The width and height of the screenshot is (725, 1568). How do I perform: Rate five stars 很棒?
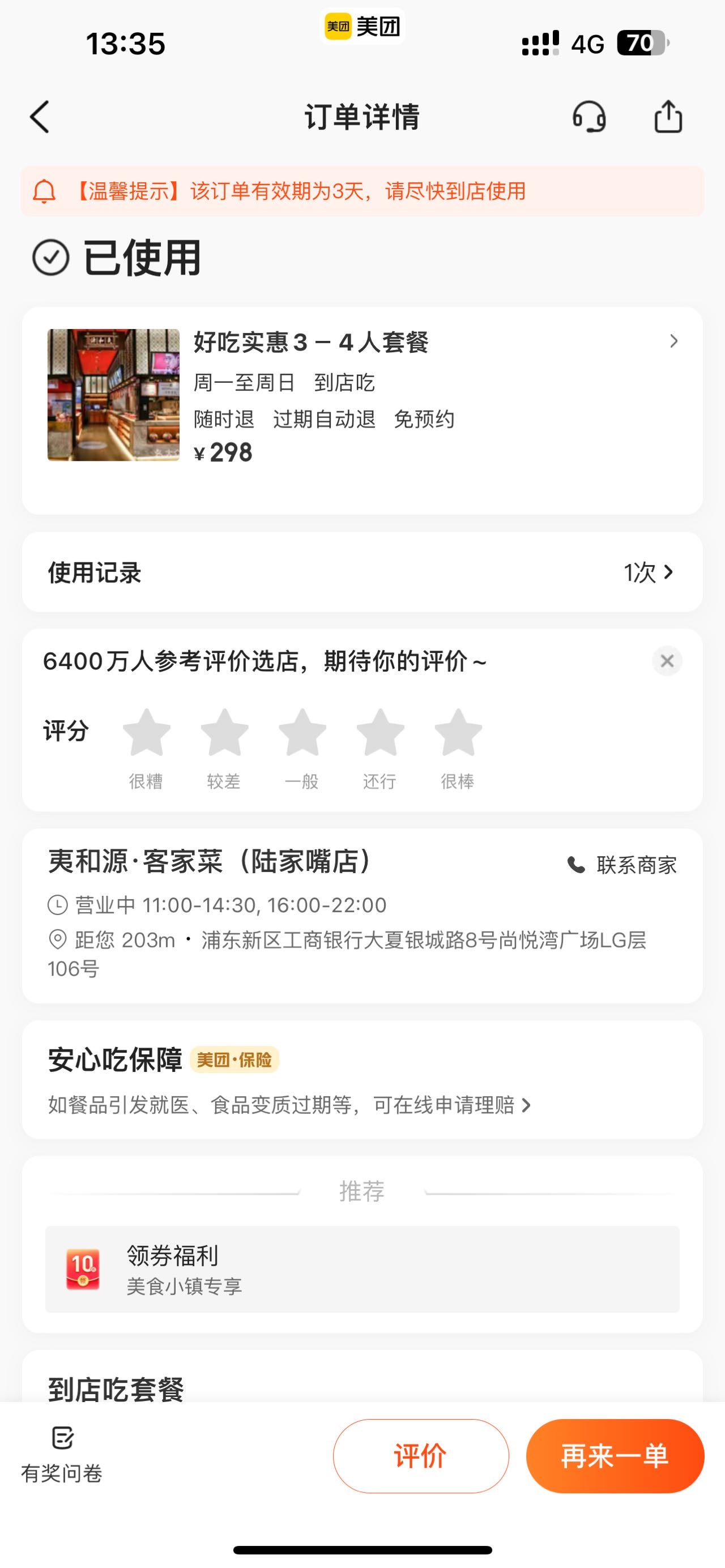pyautogui.click(x=458, y=748)
